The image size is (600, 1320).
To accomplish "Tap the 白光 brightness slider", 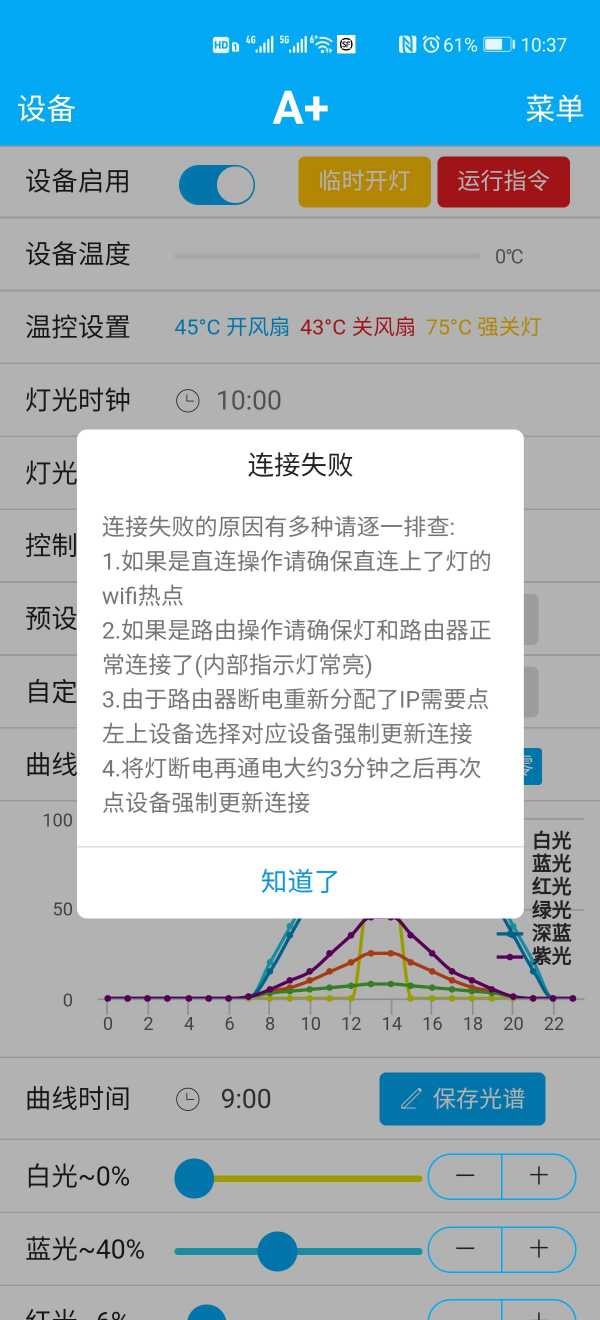I will [x=298, y=1178].
